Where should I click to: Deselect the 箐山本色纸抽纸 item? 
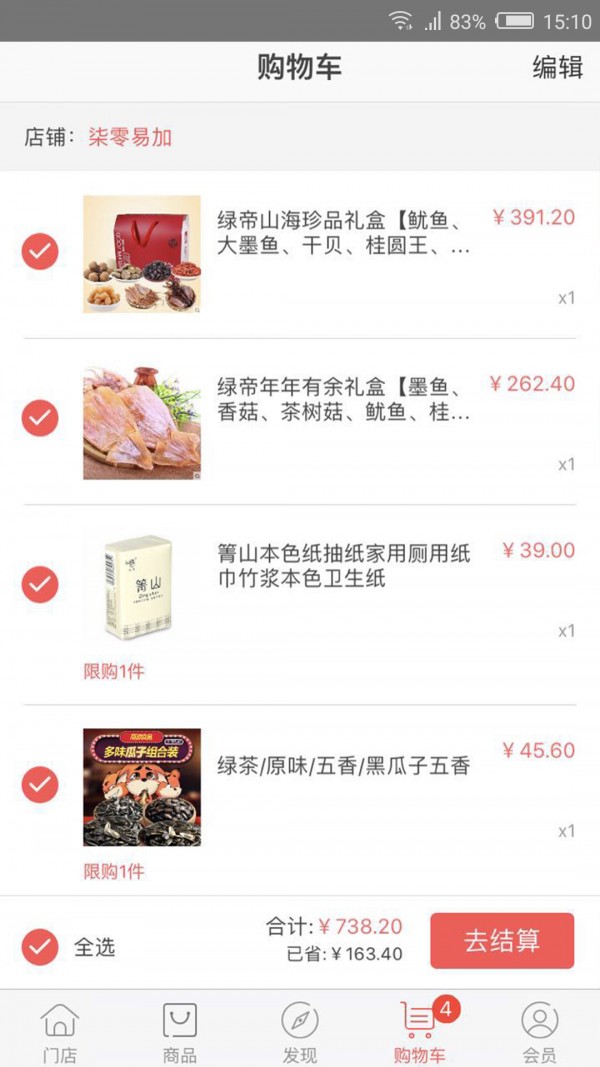pos(40,584)
